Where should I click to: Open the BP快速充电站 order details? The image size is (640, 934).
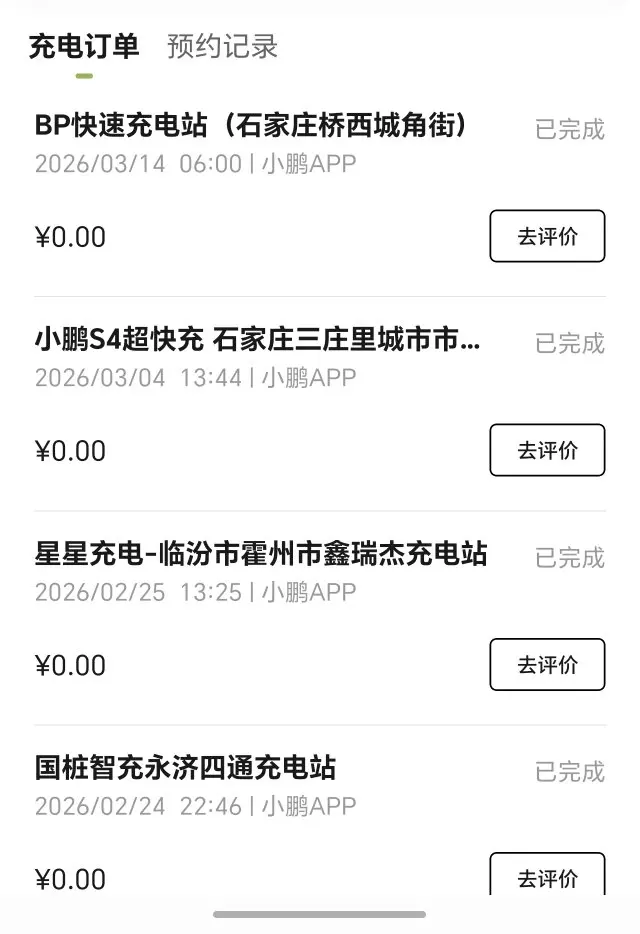pos(251,126)
